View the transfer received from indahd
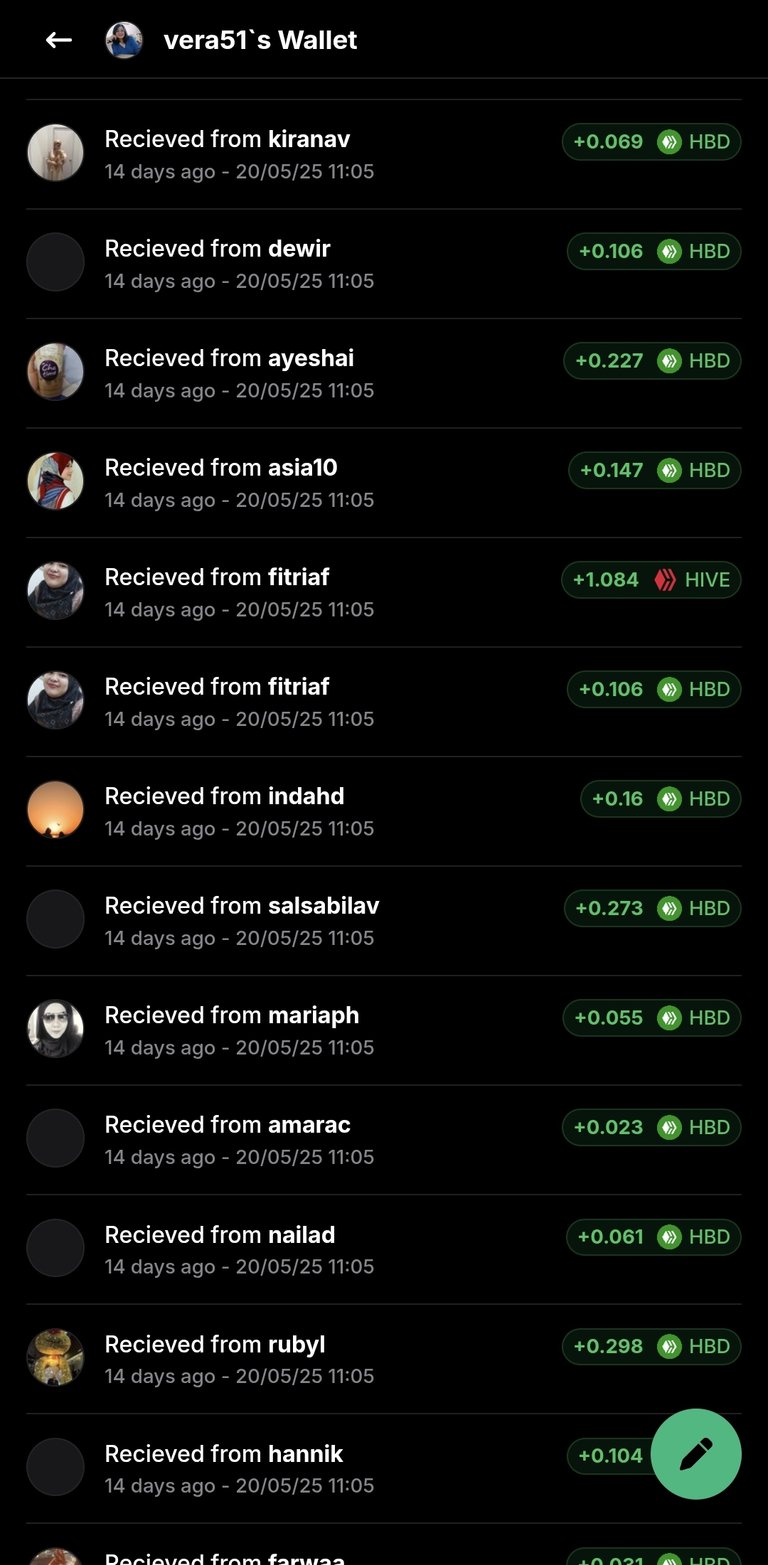The height and width of the screenshot is (1565, 768). pyautogui.click(x=384, y=811)
